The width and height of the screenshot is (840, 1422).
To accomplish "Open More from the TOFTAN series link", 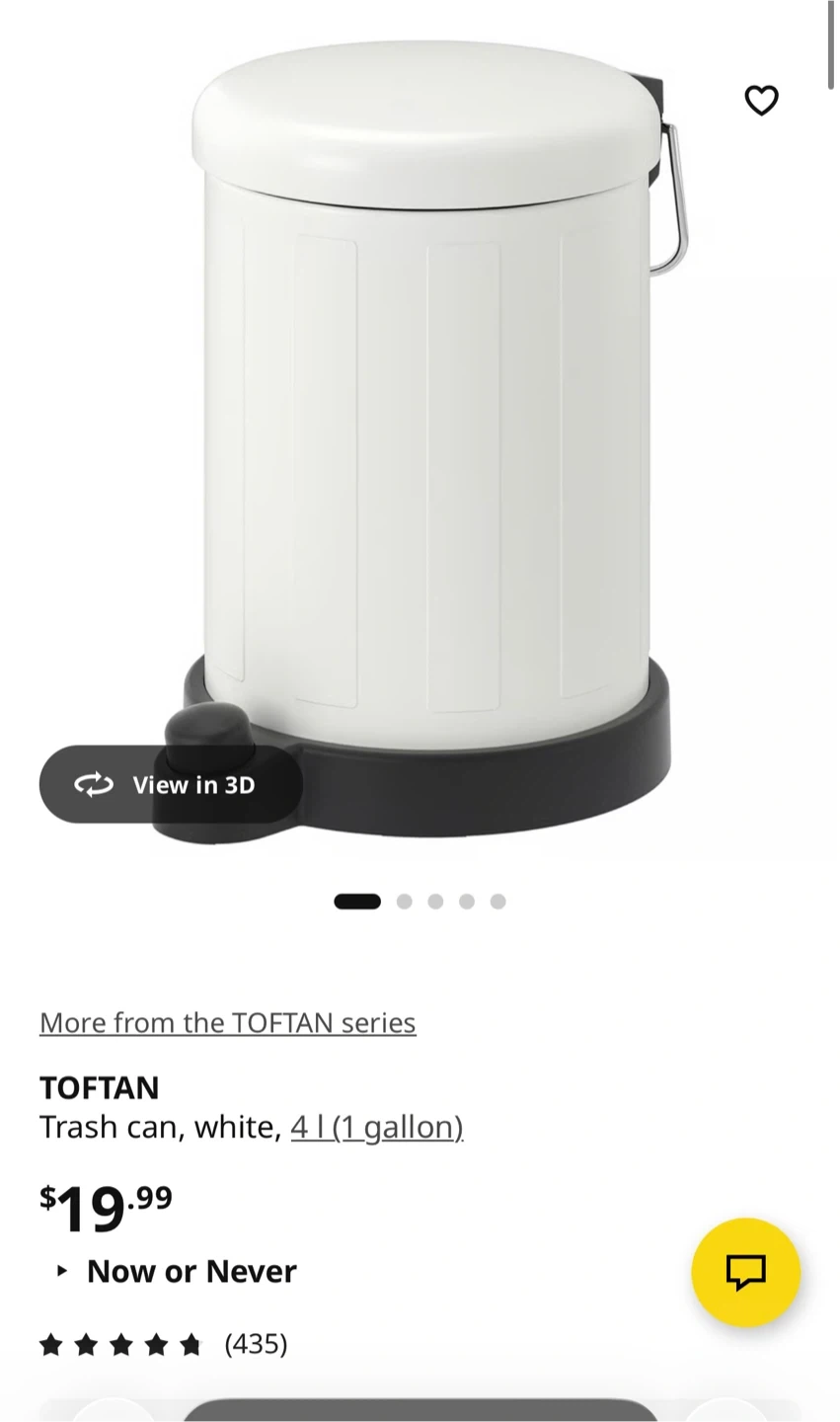I will pyautogui.click(x=228, y=1022).
